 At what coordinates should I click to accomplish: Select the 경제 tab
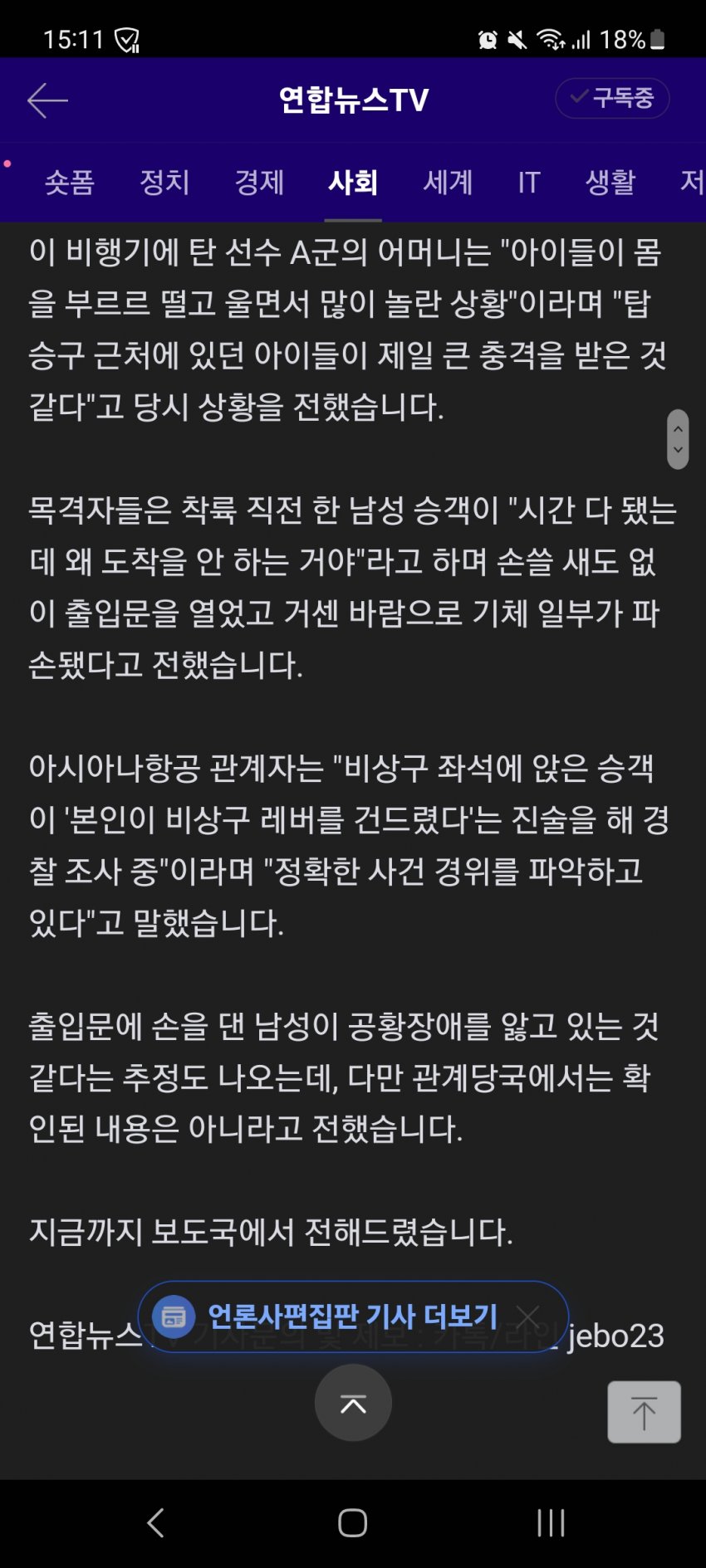coord(259,182)
